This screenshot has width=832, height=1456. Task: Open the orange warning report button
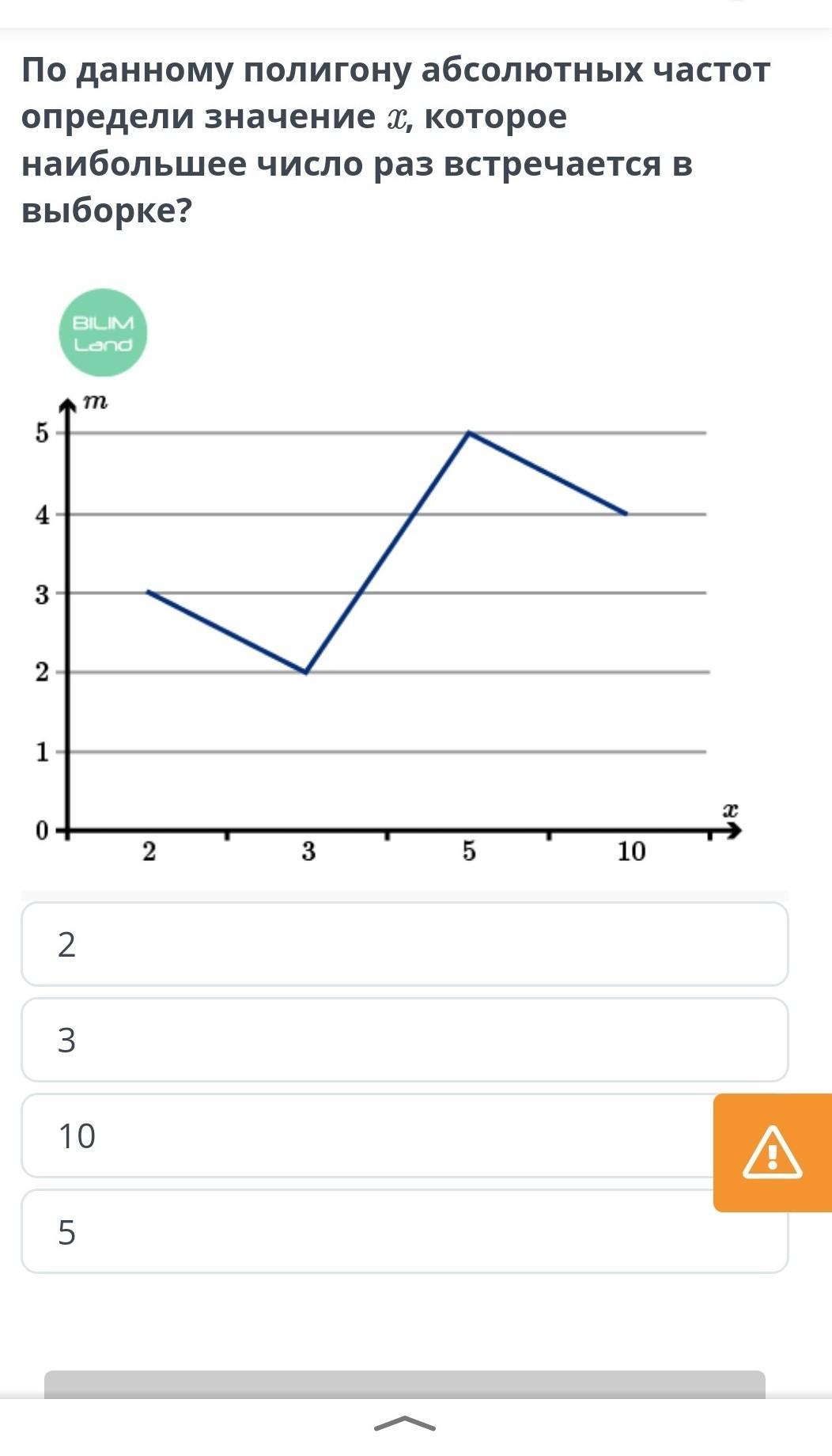[772, 1153]
